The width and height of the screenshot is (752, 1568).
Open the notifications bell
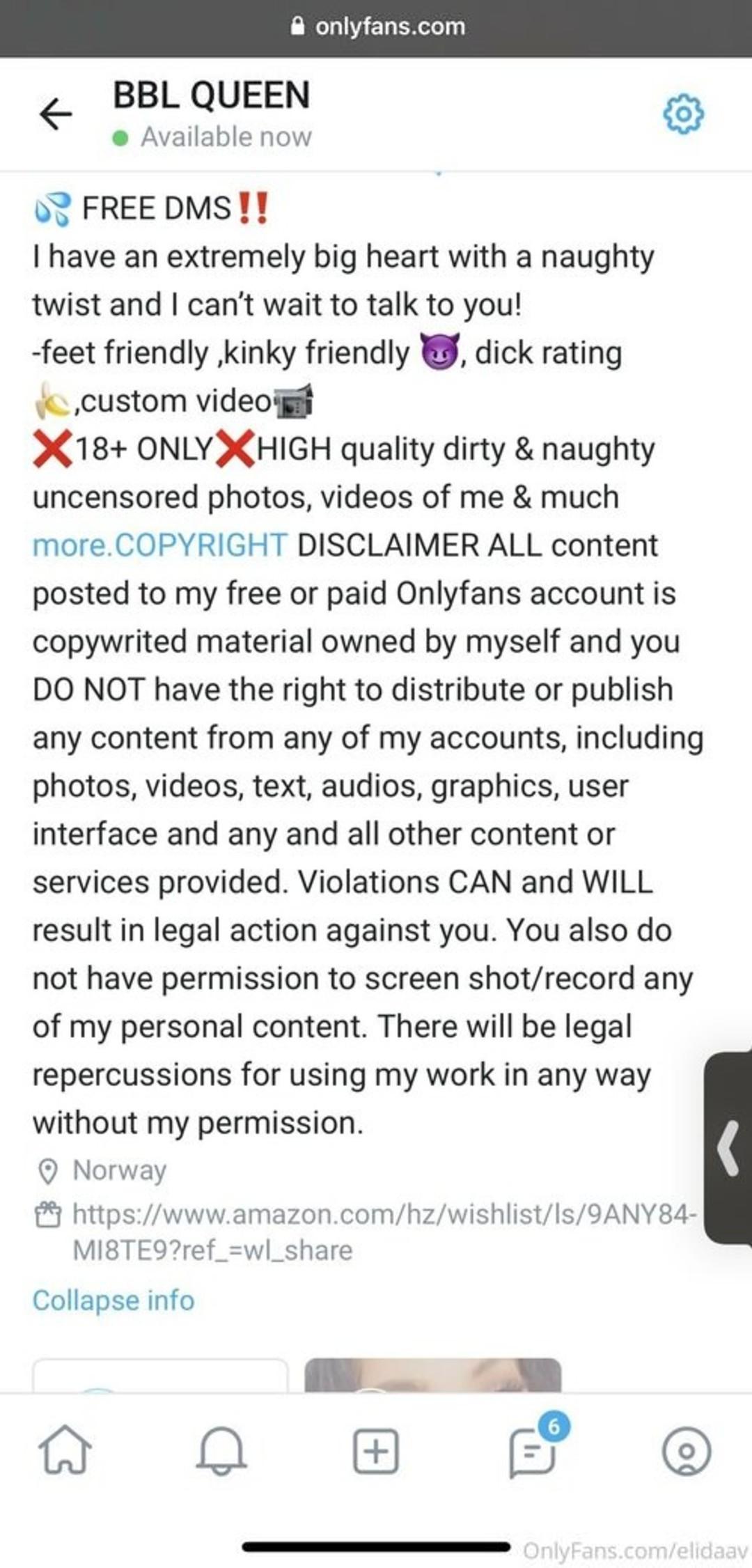point(221,1451)
